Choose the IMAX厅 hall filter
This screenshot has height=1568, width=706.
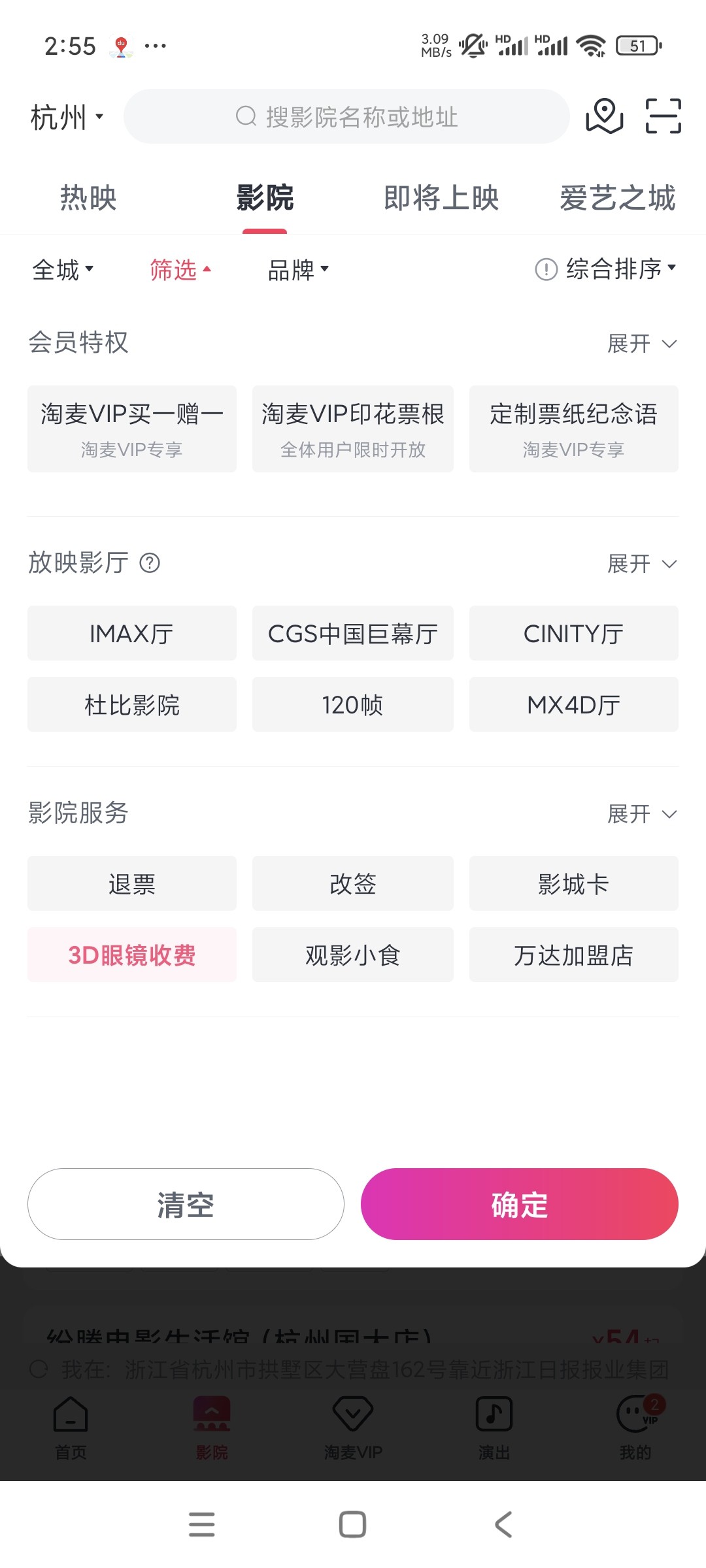tap(132, 633)
